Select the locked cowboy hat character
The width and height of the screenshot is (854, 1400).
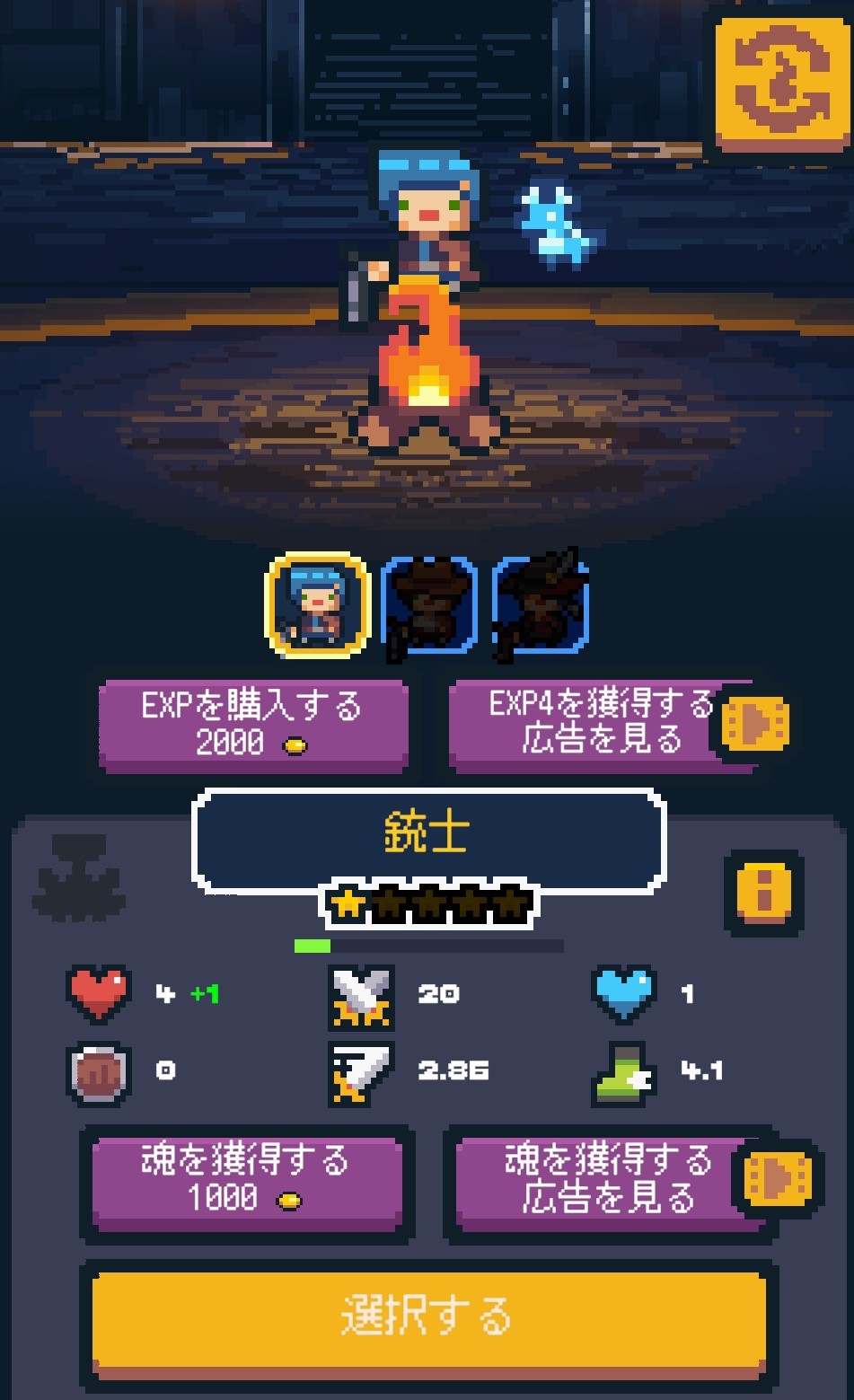click(429, 604)
